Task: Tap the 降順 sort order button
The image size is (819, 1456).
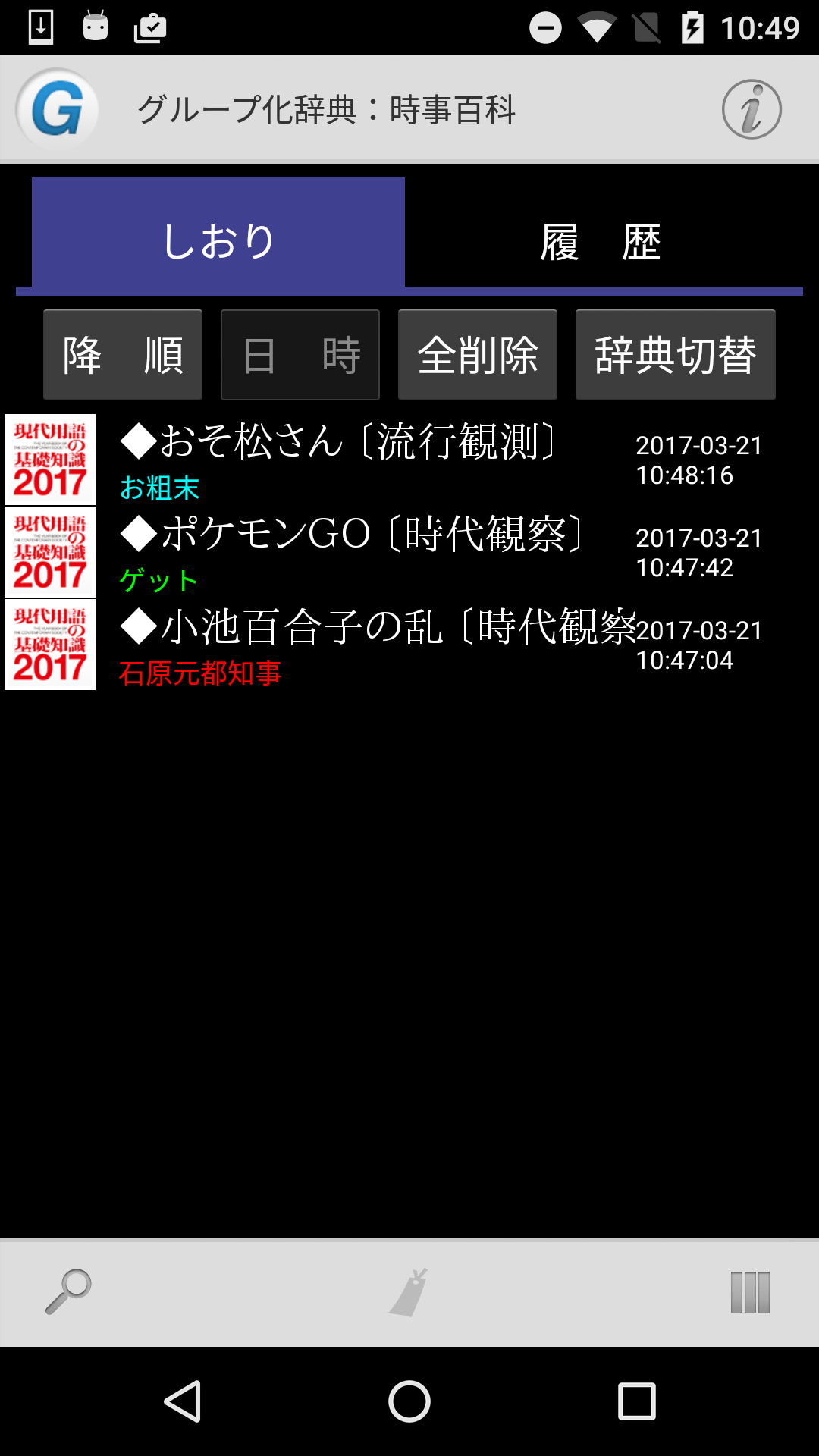Action: 123,355
